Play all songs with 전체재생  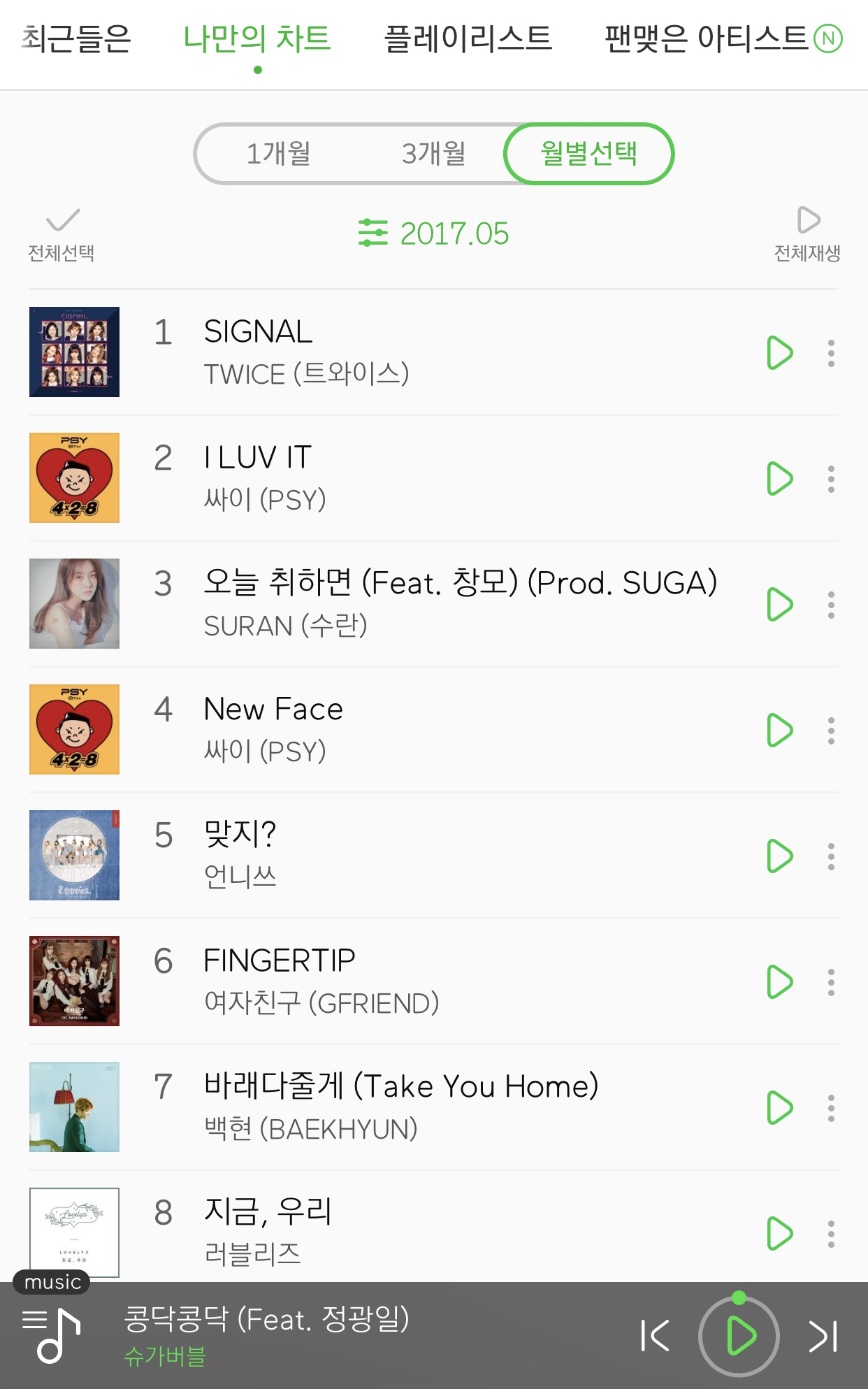807,235
